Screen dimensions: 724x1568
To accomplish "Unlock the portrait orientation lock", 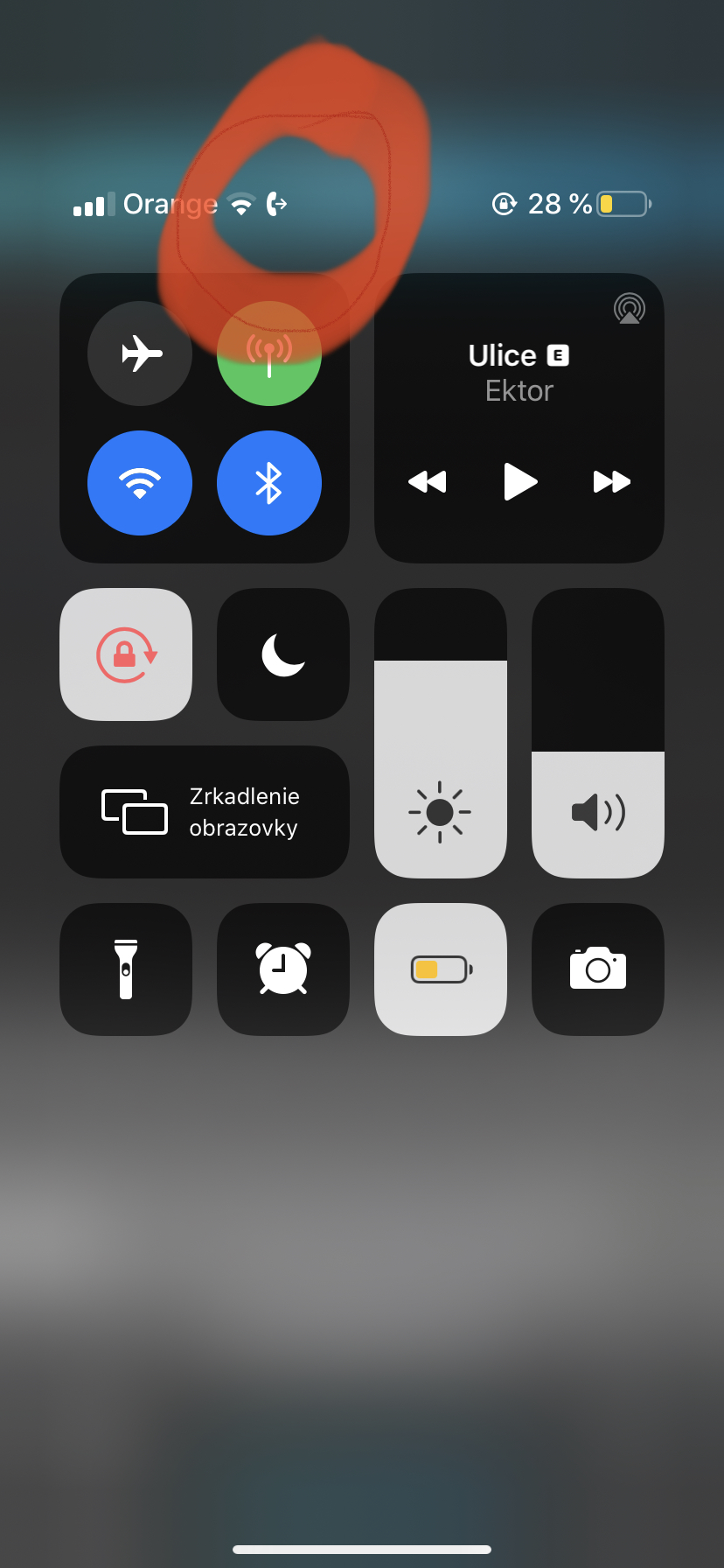I will [126, 654].
